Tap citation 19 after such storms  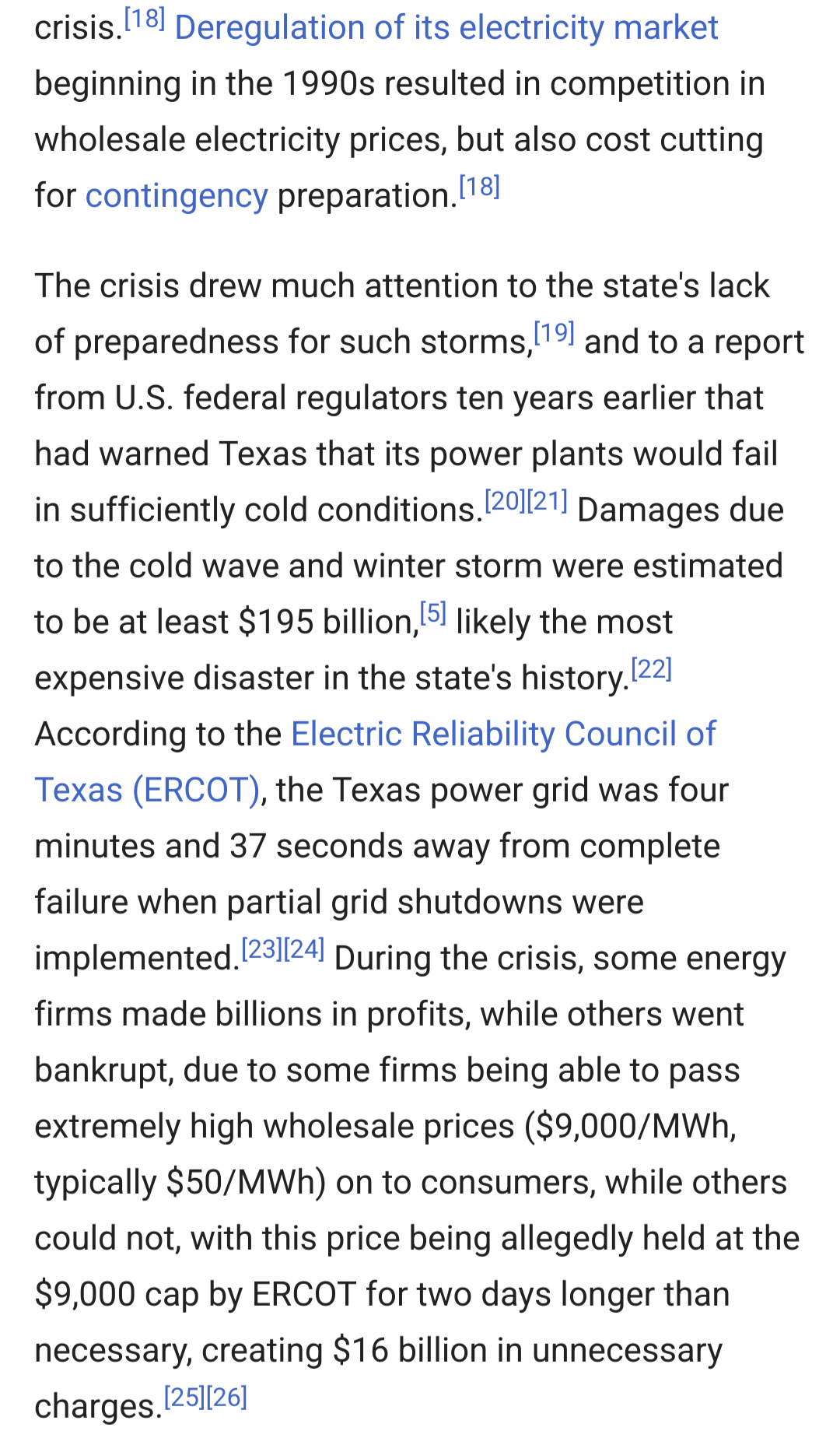point(555,333)
